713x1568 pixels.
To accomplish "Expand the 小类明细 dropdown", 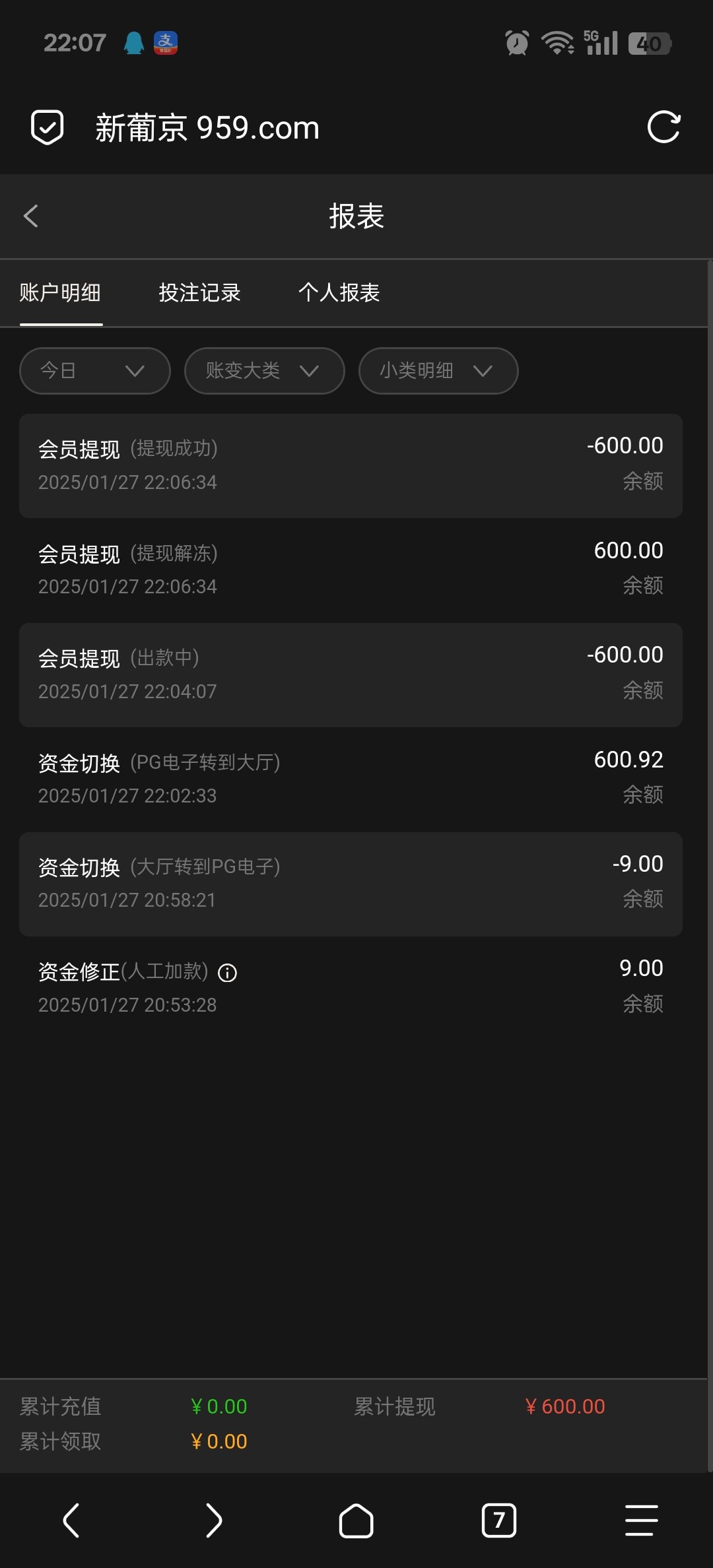I will click(438, 371).
